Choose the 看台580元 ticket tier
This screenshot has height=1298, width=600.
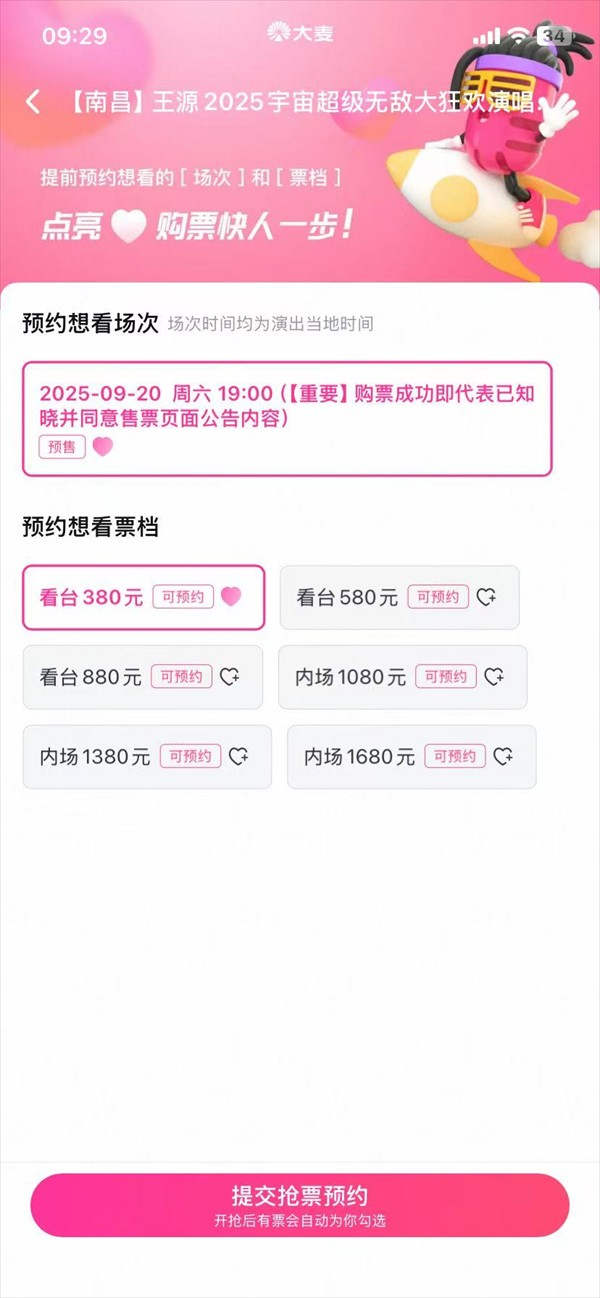(x=399, y=598)
